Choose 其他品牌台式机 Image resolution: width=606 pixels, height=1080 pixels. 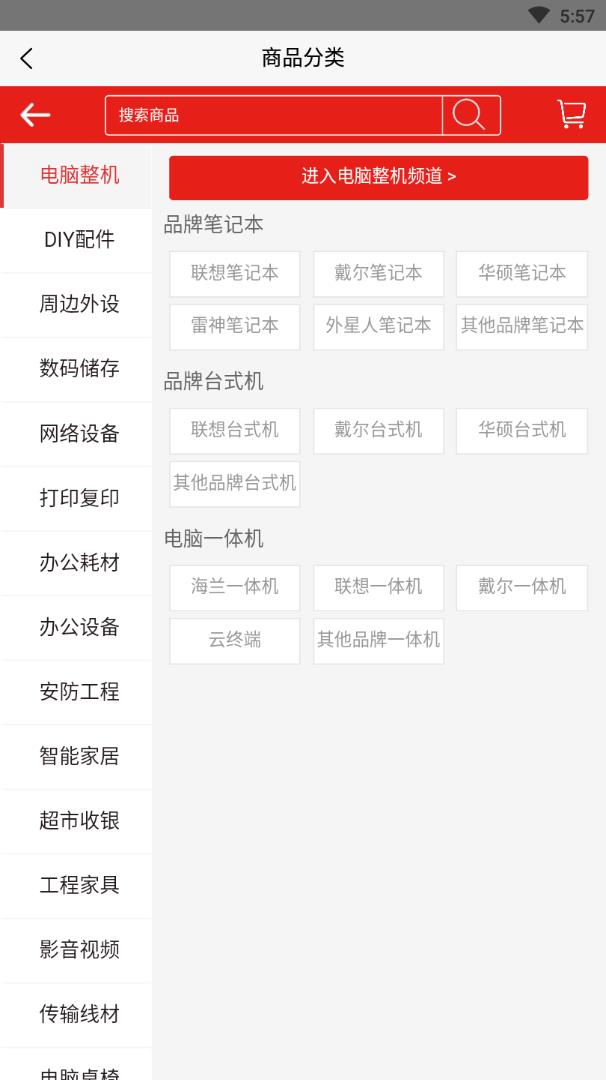235,484
